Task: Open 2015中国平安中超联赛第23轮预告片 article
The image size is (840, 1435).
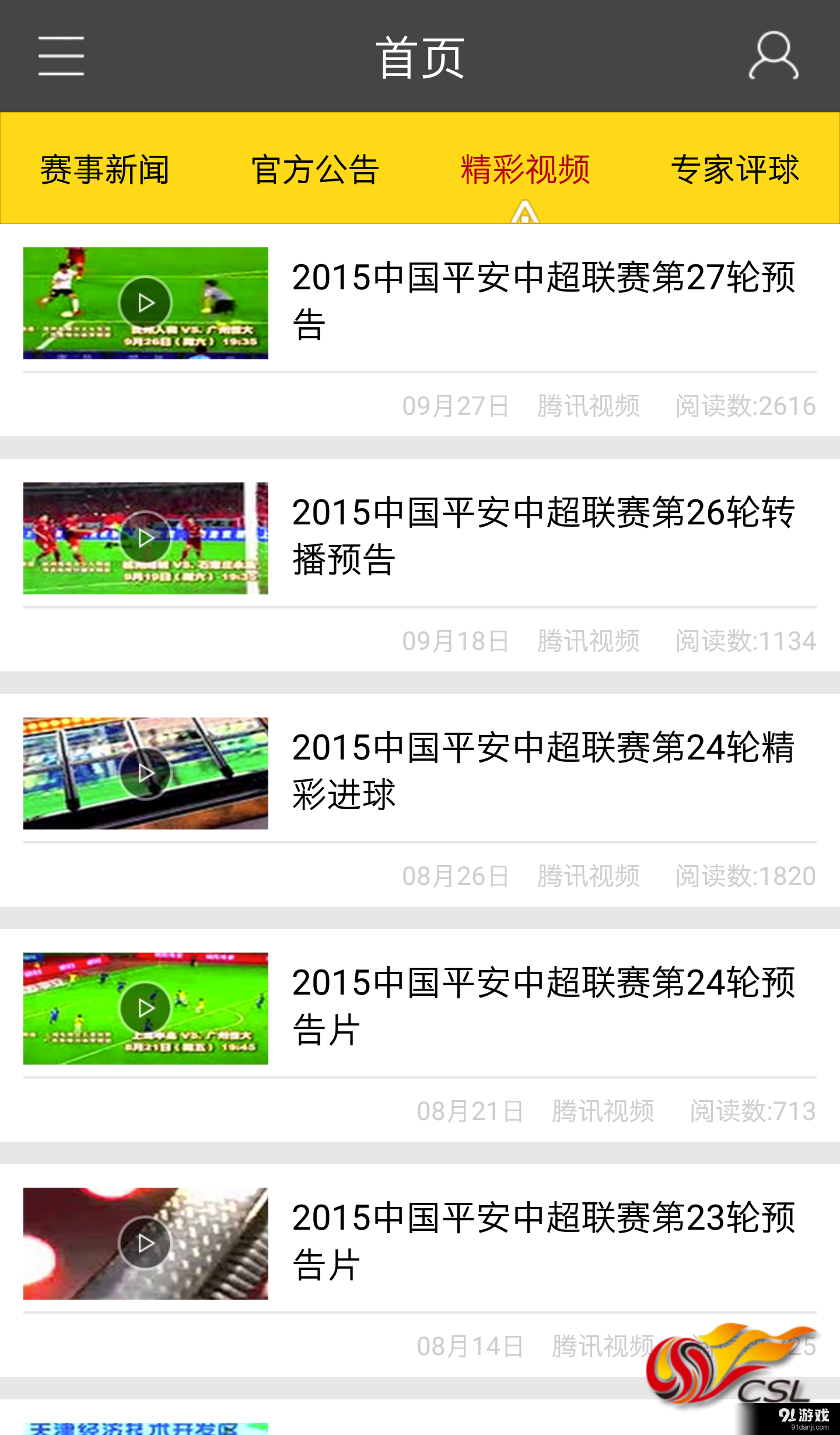Action: pos(545,1242)
